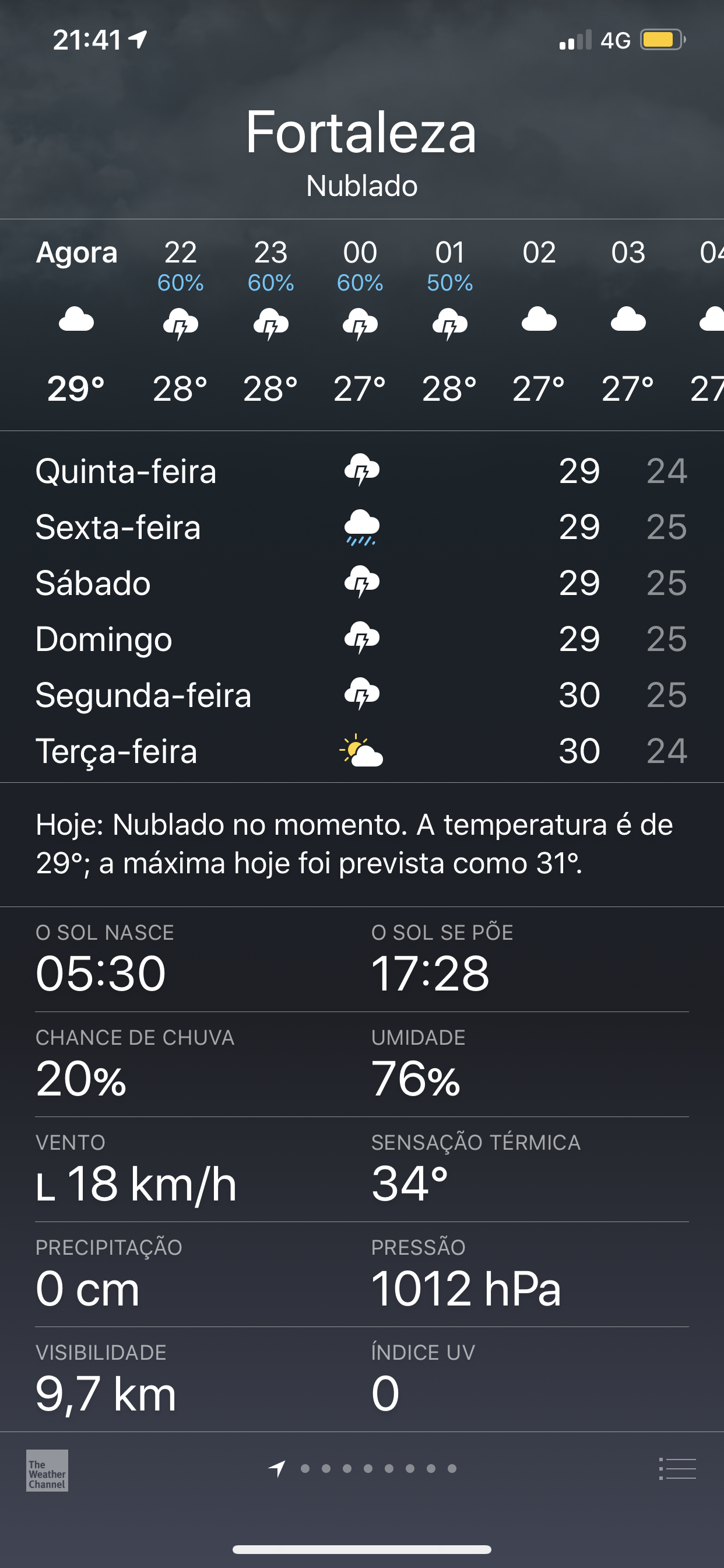Open the city list menu icon

677,1469
